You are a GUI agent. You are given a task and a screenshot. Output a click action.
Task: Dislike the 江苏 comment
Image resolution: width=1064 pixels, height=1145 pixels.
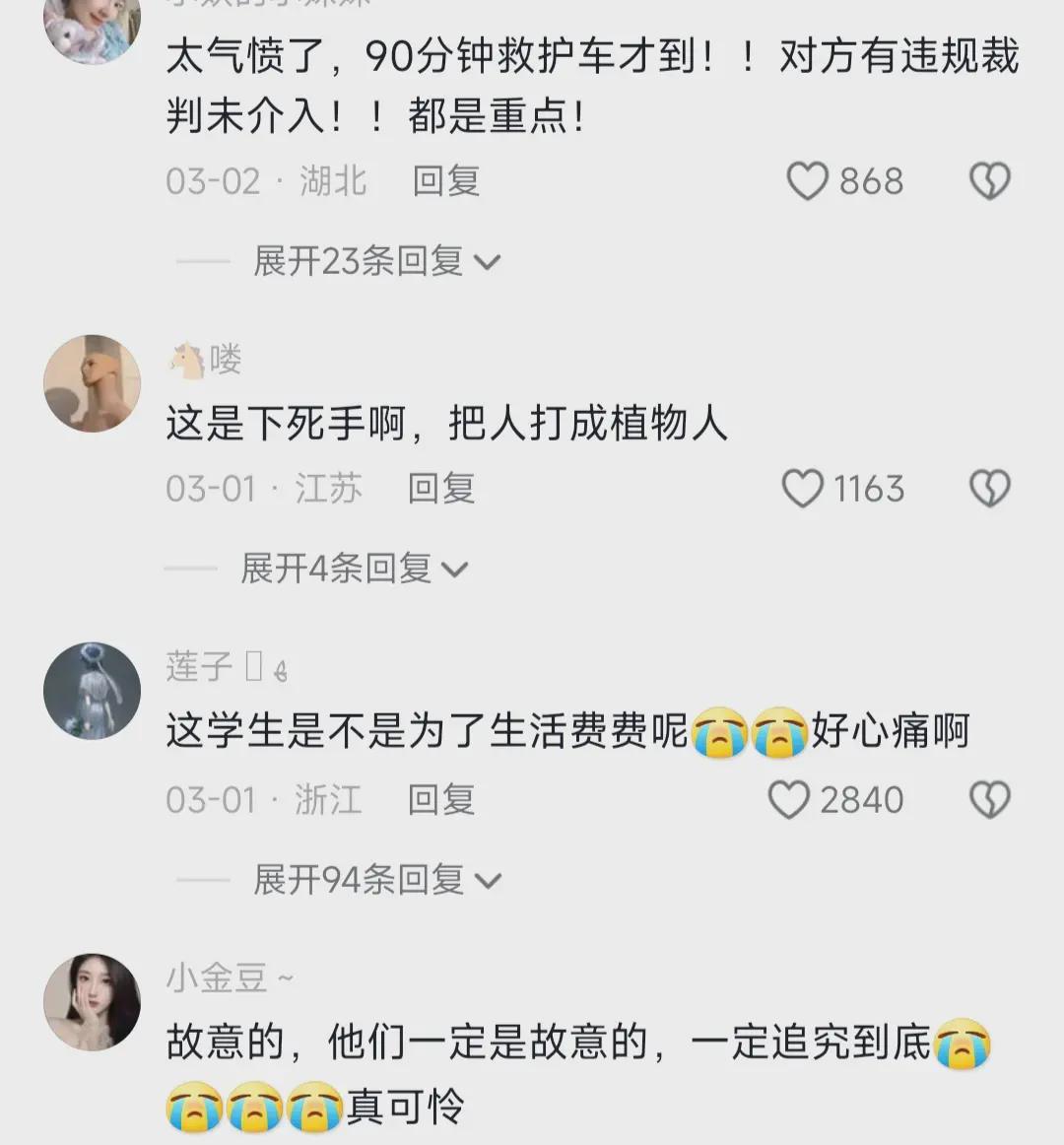pos(989,489)
